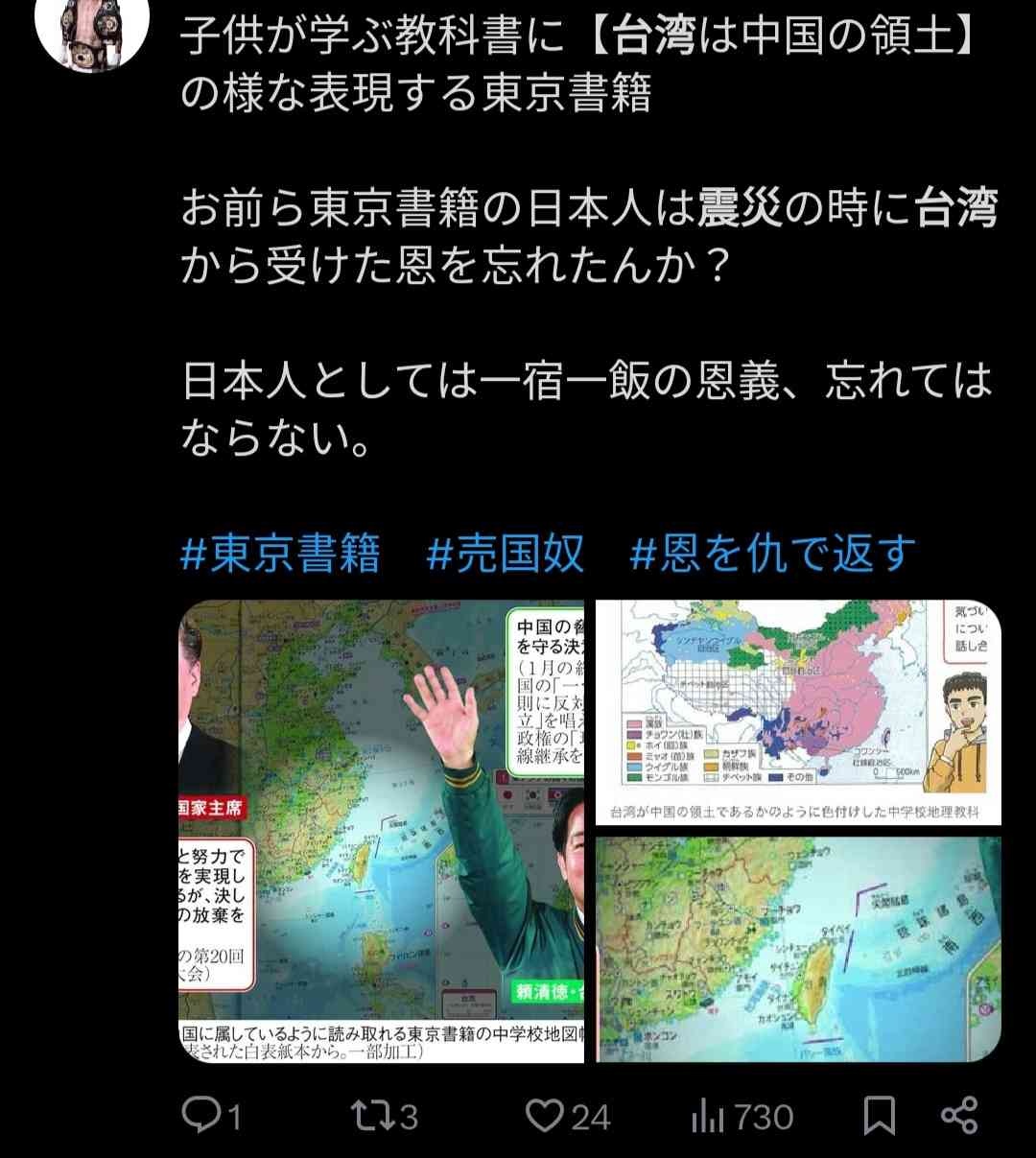Screen dimensions: 1036x1158
Task: Open the #東京書籍 hashtag
Action: (x=280, y=554)
